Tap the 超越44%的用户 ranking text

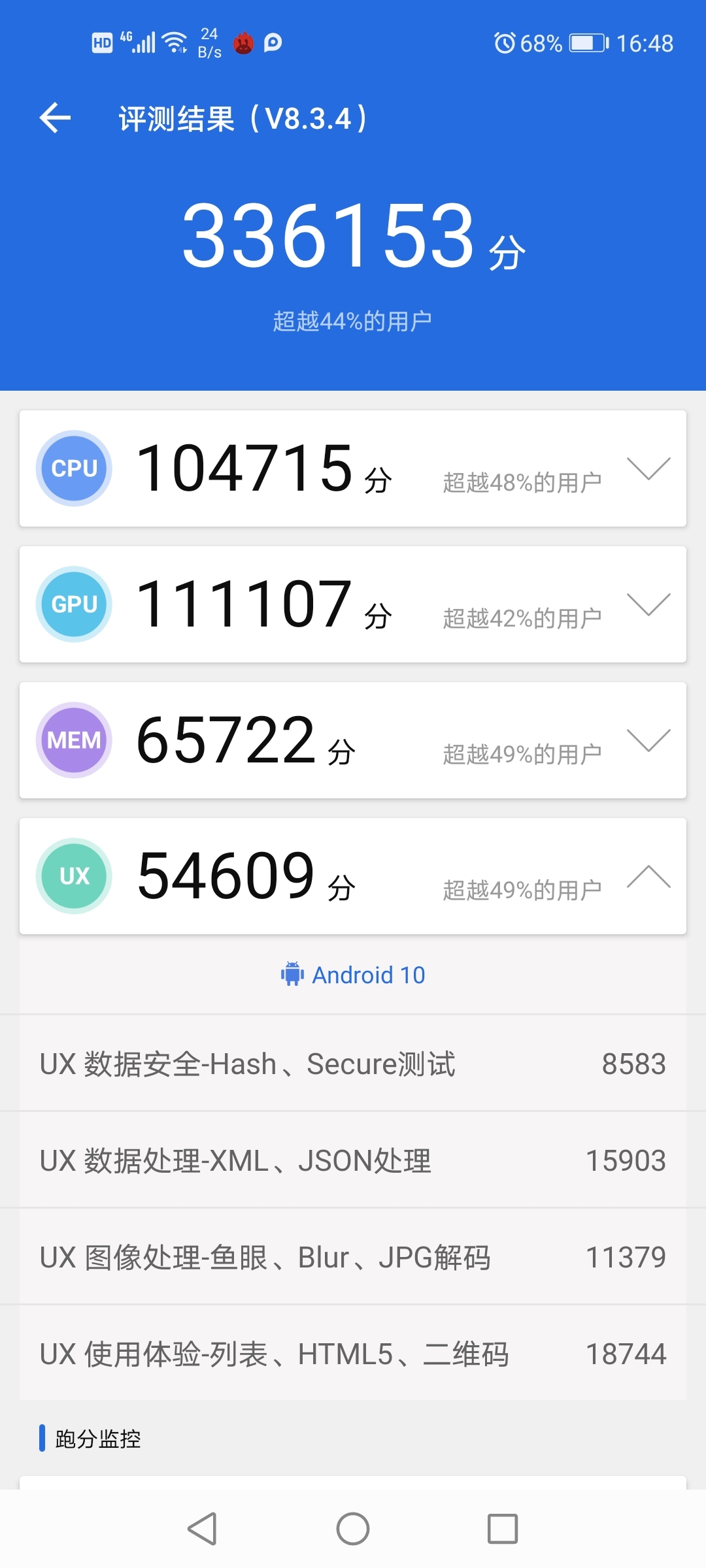[353, 320]
